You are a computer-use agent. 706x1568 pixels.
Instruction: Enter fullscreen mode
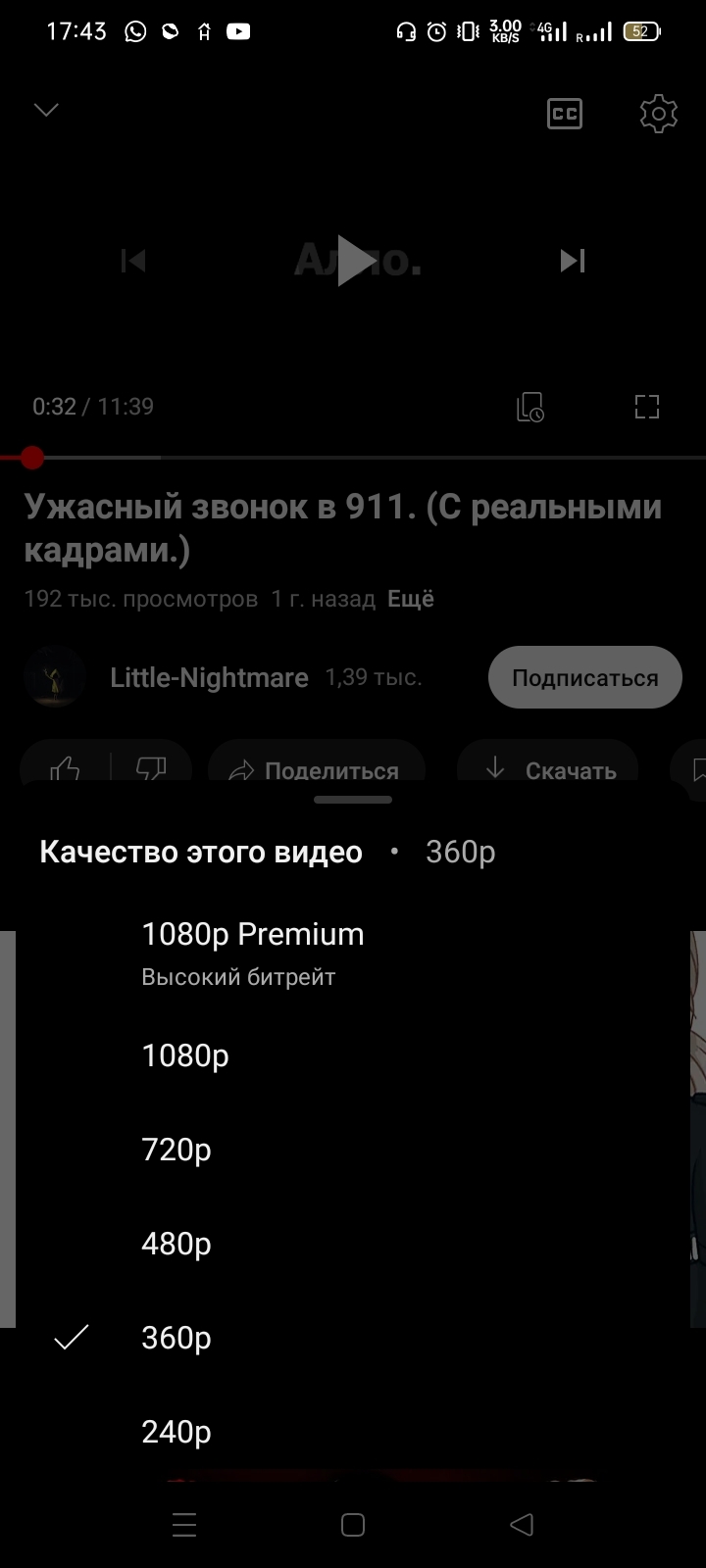coord(646,407)
